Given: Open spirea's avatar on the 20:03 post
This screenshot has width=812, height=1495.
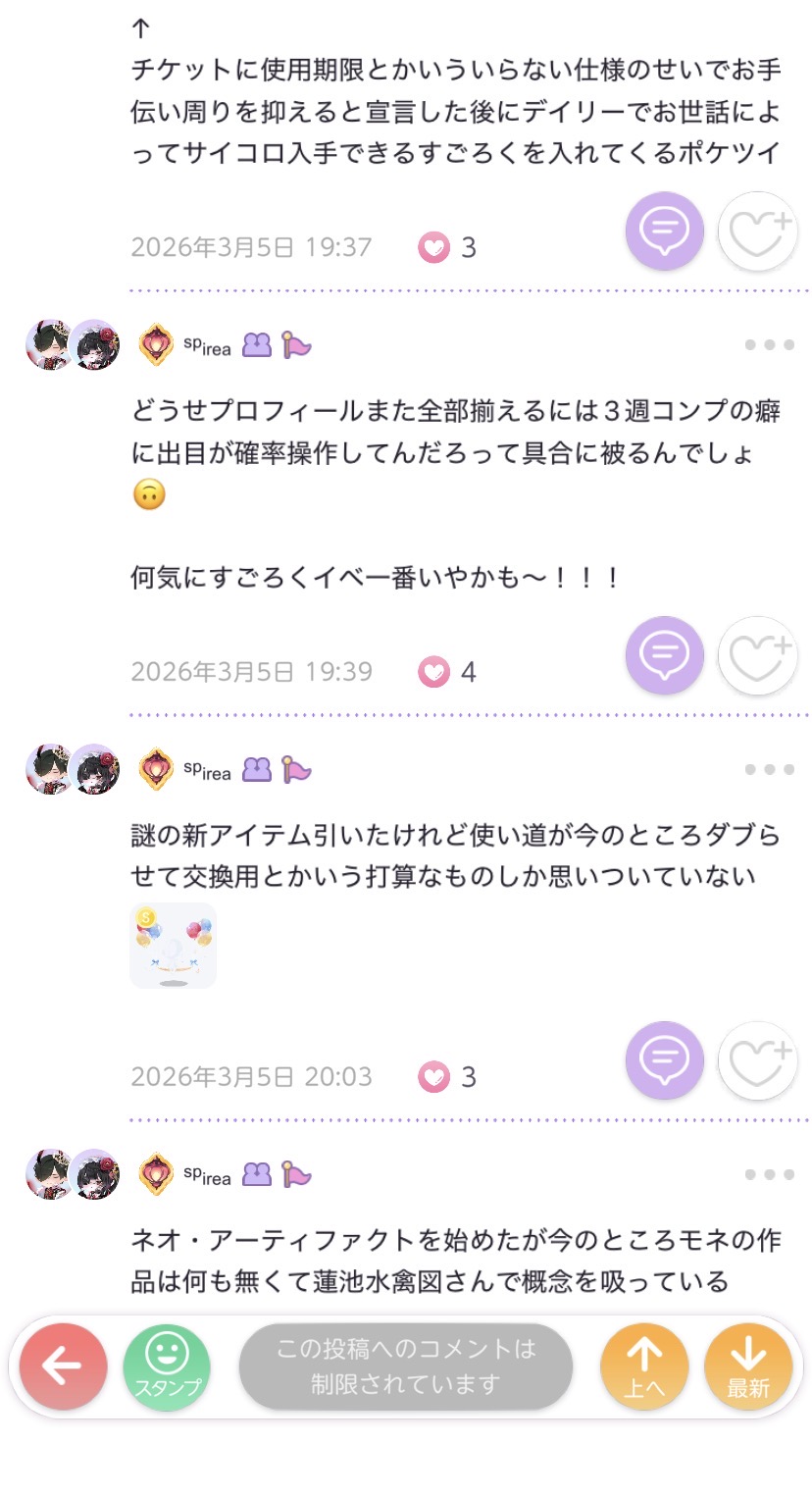Looking at the screenshot, I should coord(73,769).
